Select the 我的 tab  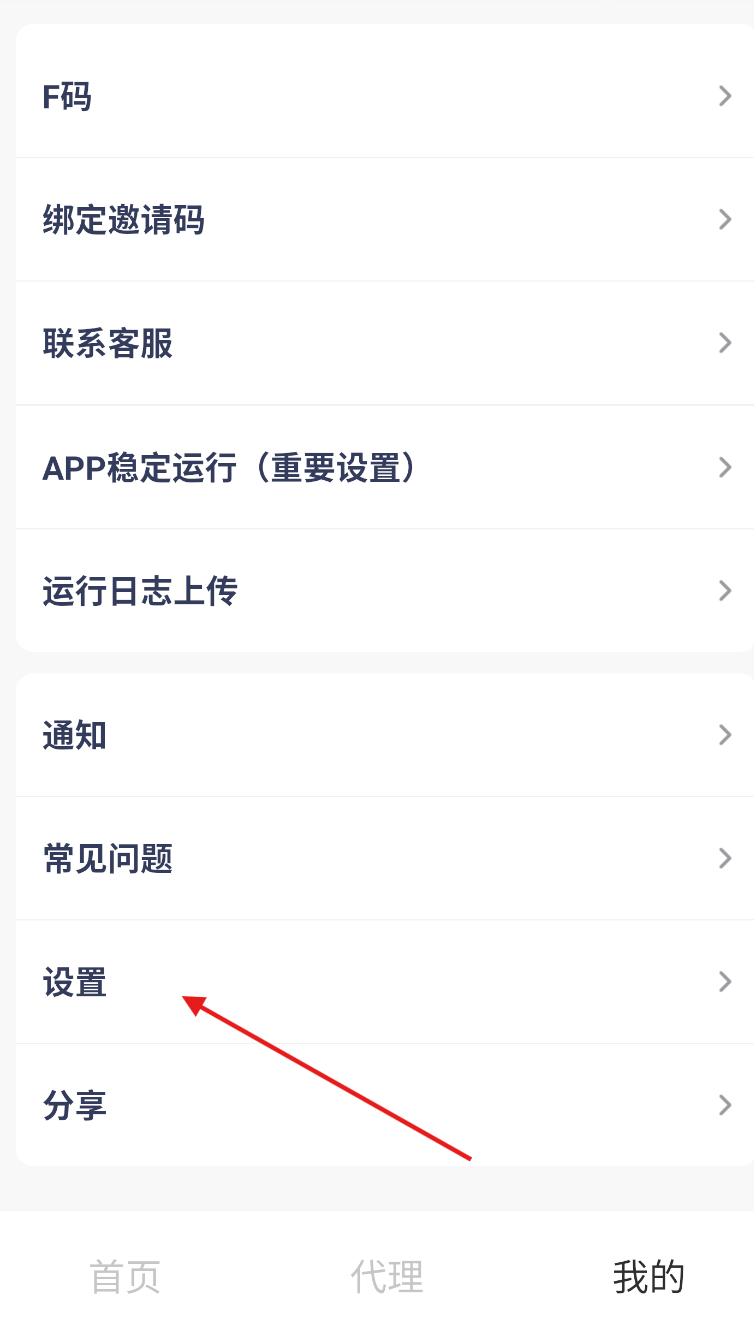click(x=648, y=1277)
